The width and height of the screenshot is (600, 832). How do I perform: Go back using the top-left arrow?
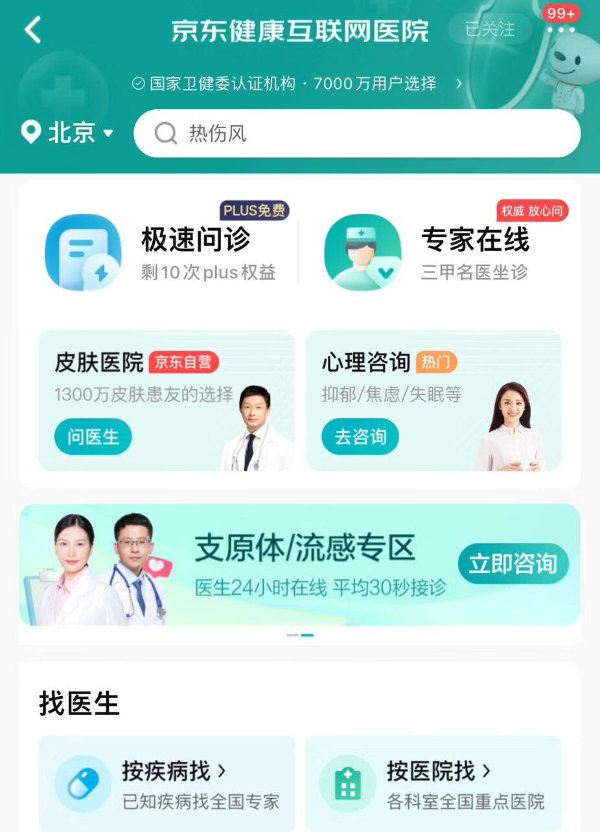33,30
